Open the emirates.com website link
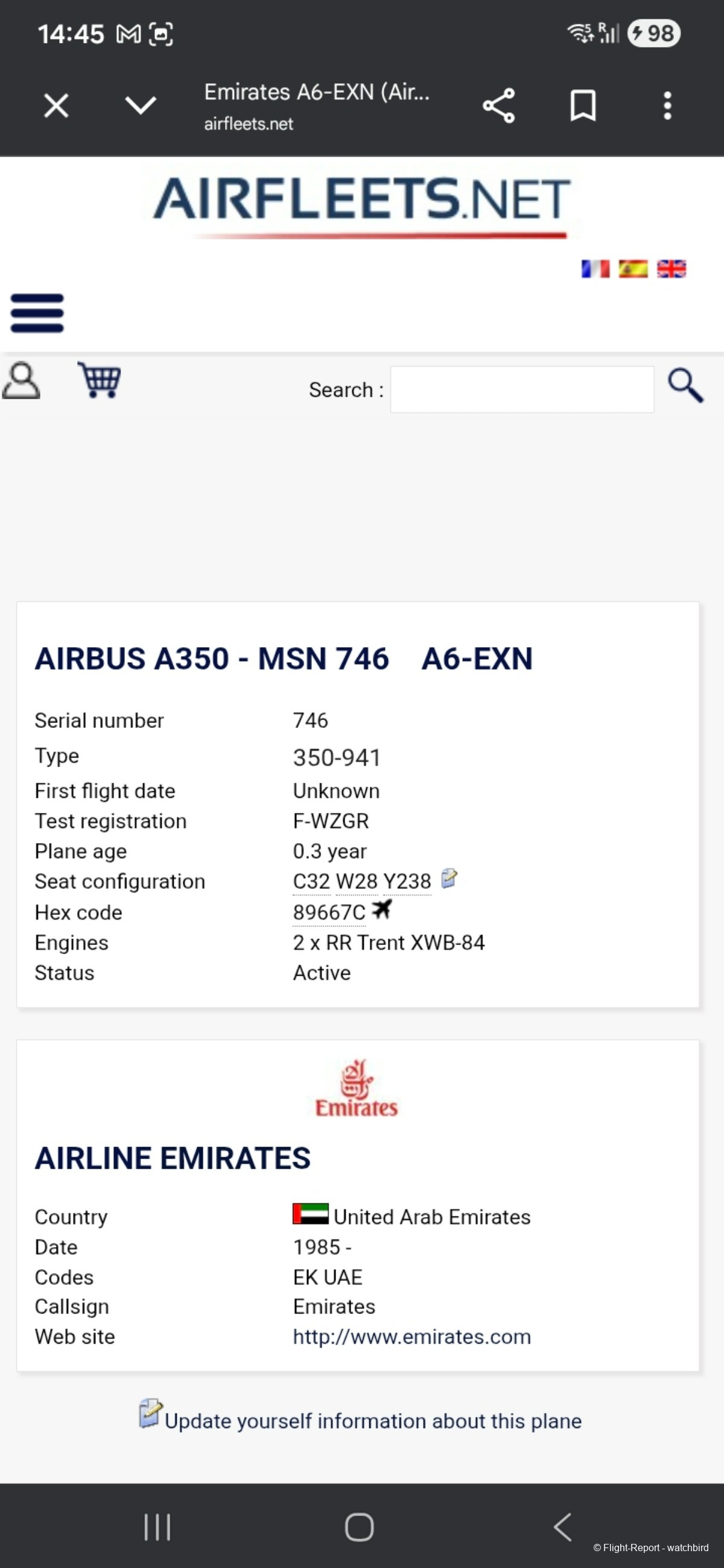Screen dimensions: 724x1568 [411, 1336]
